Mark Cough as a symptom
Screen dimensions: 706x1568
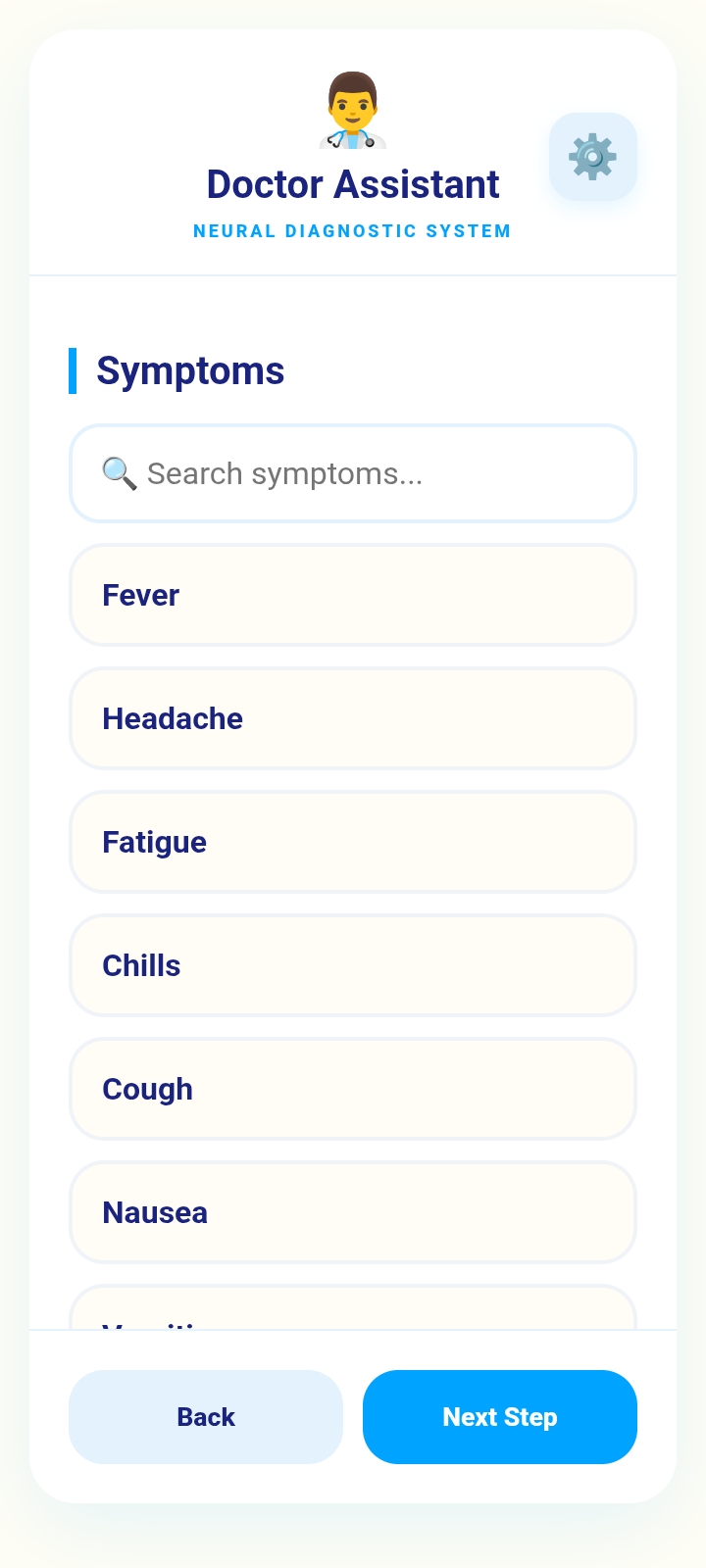pos(353,1089)
